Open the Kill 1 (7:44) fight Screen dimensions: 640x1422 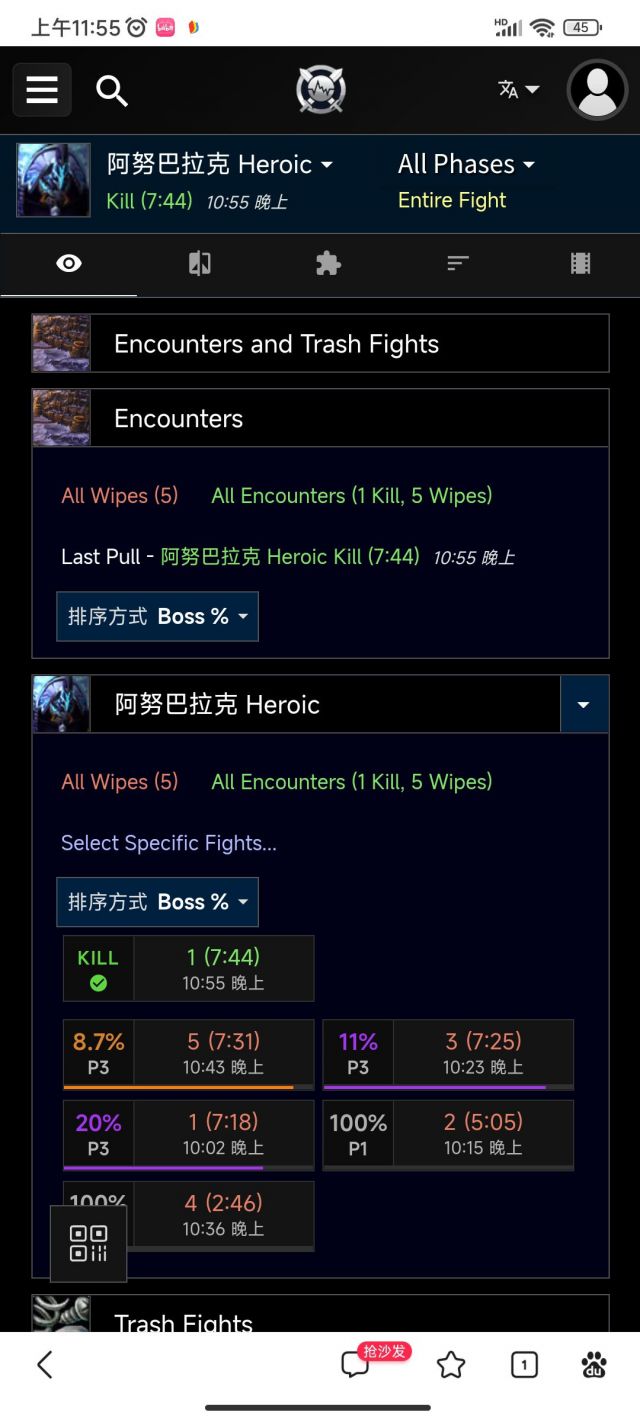[x=222, y=968]
